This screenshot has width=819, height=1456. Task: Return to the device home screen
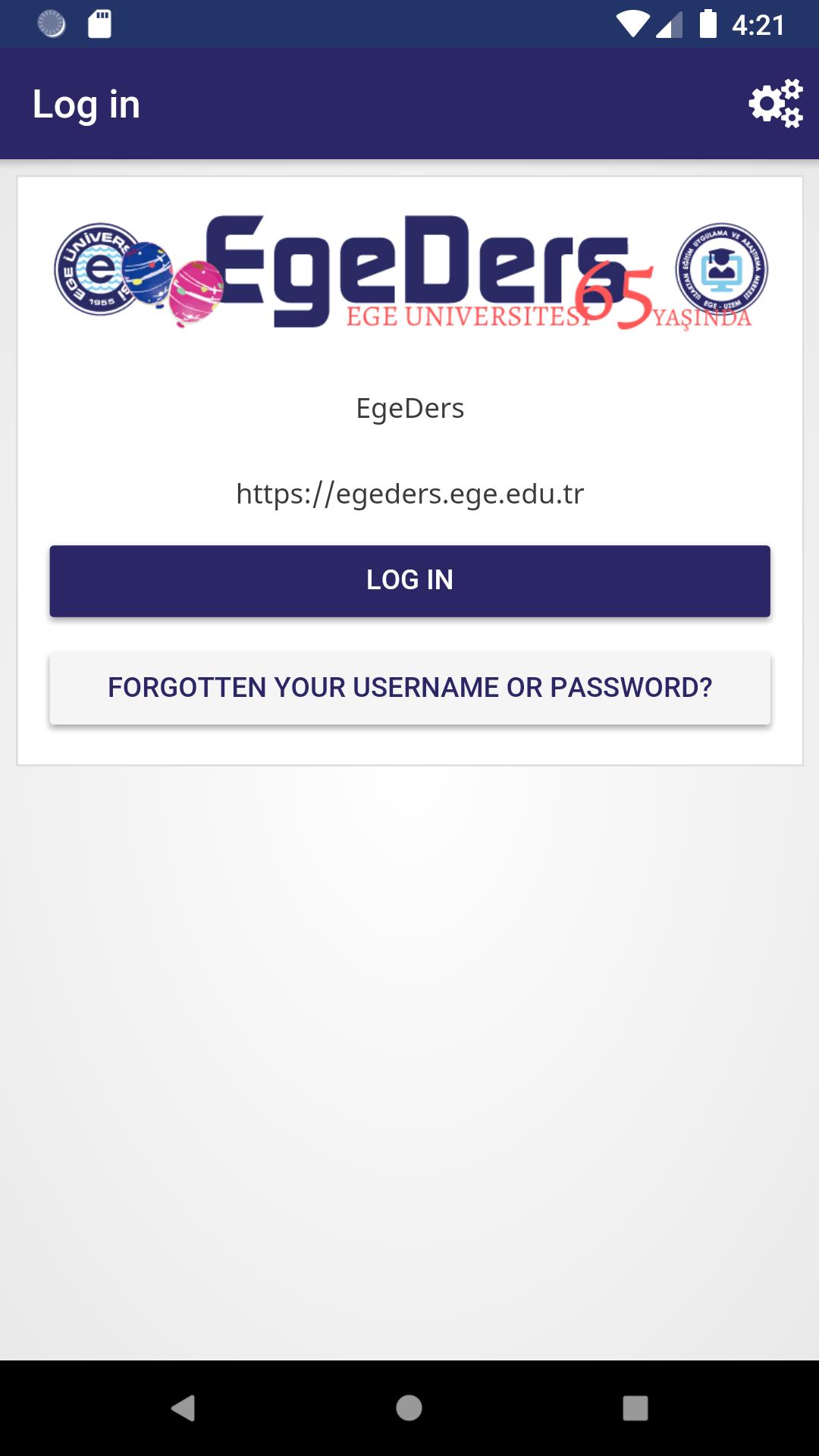[409, 1407]
